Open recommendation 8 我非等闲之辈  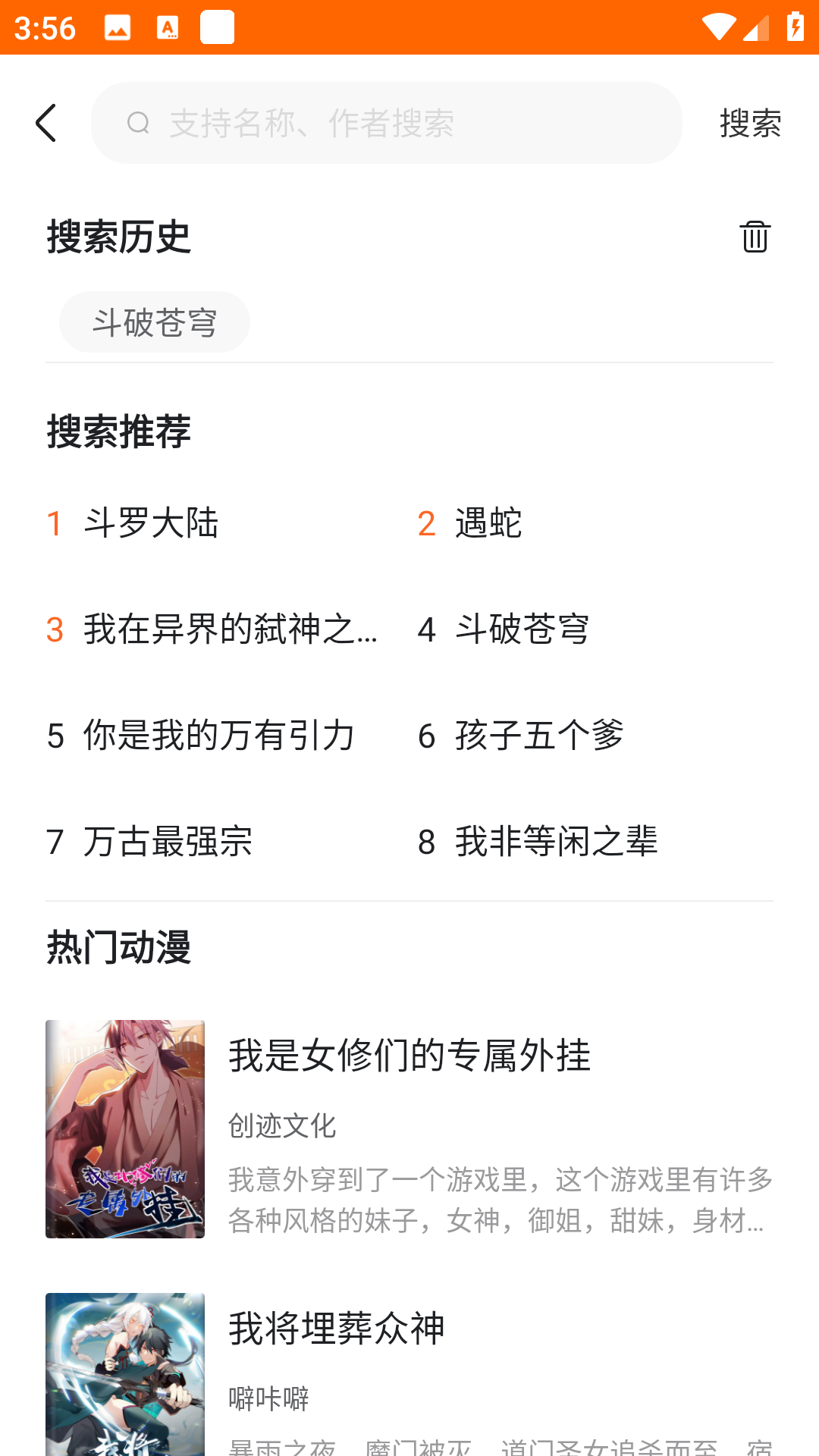[x=555, y=842]
